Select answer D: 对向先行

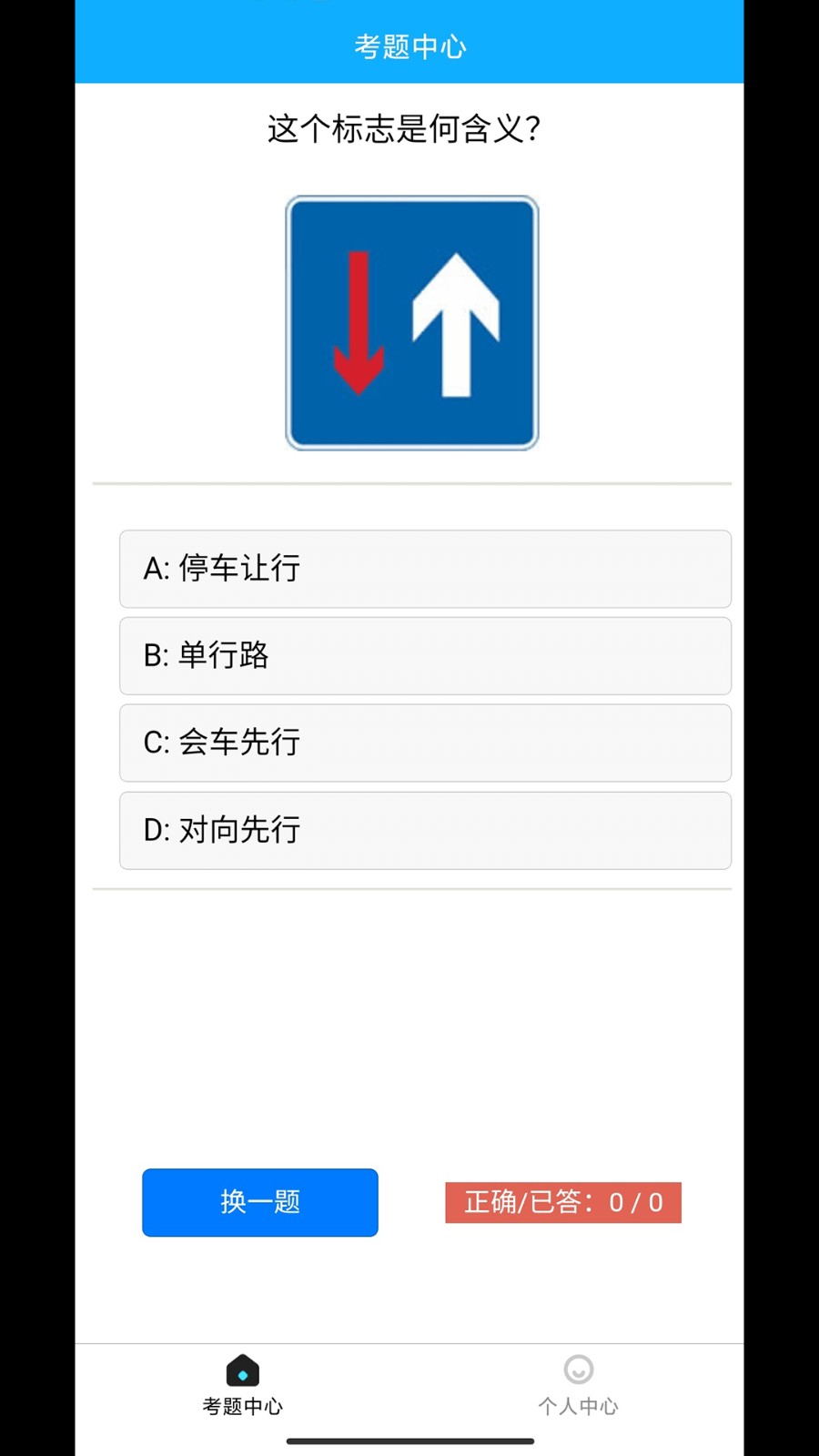(425, 830)
